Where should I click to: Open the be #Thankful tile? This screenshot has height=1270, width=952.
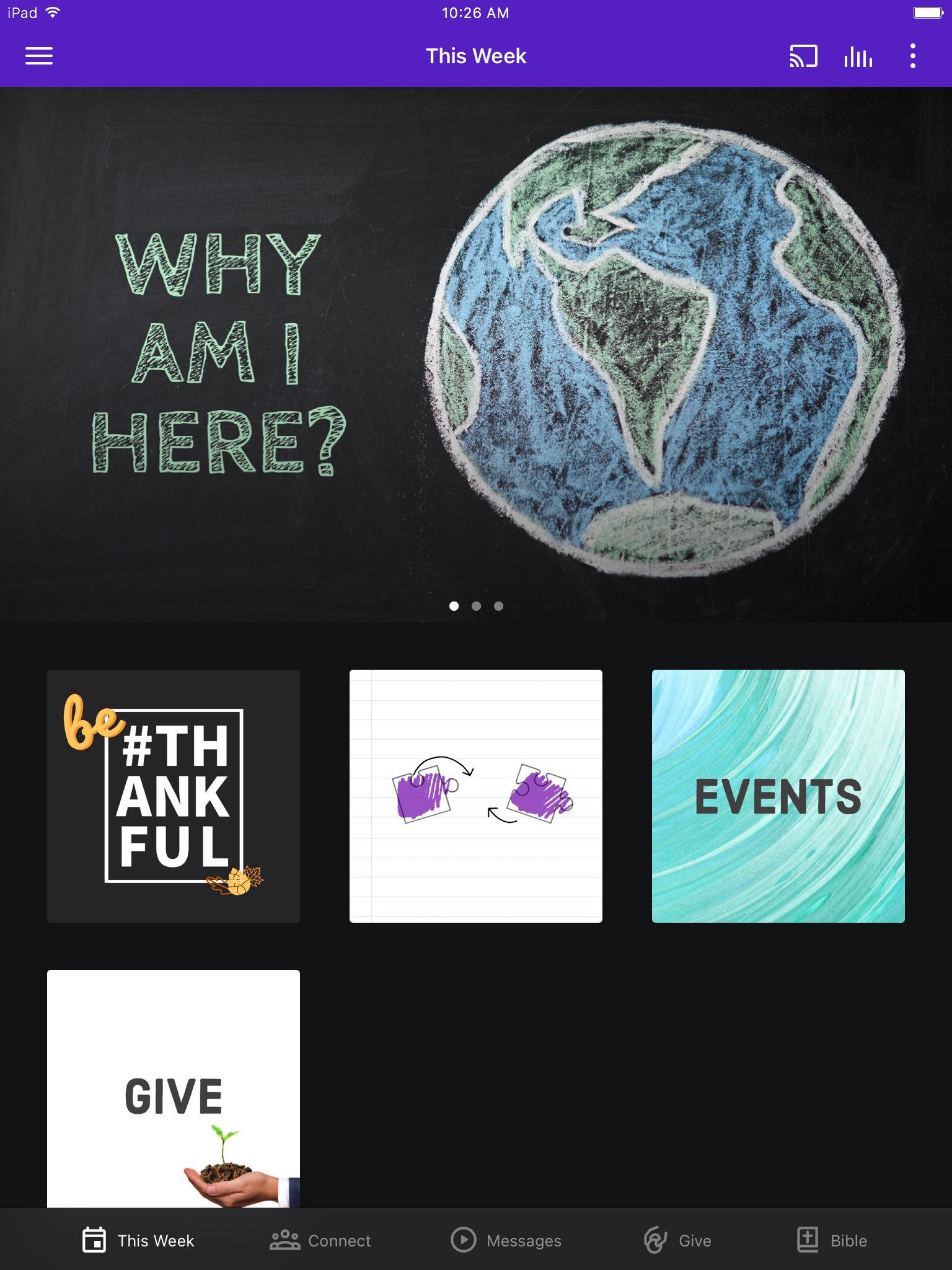(x=174, y=796)
